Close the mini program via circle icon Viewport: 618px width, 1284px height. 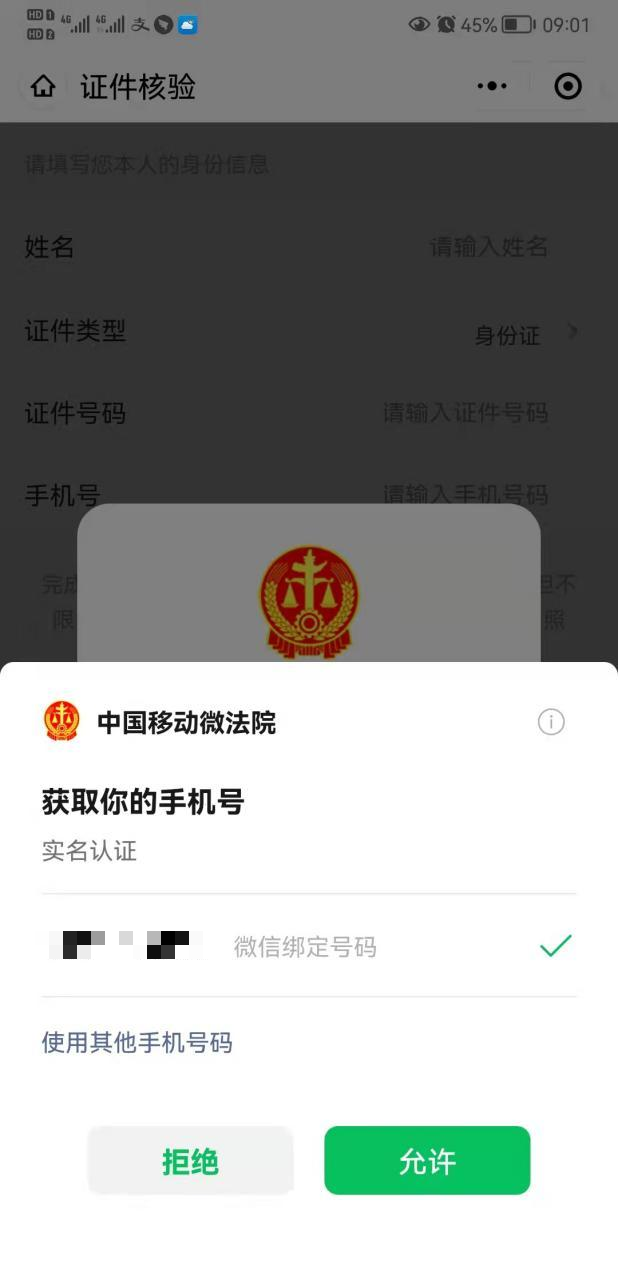click(x=568, y=87)
